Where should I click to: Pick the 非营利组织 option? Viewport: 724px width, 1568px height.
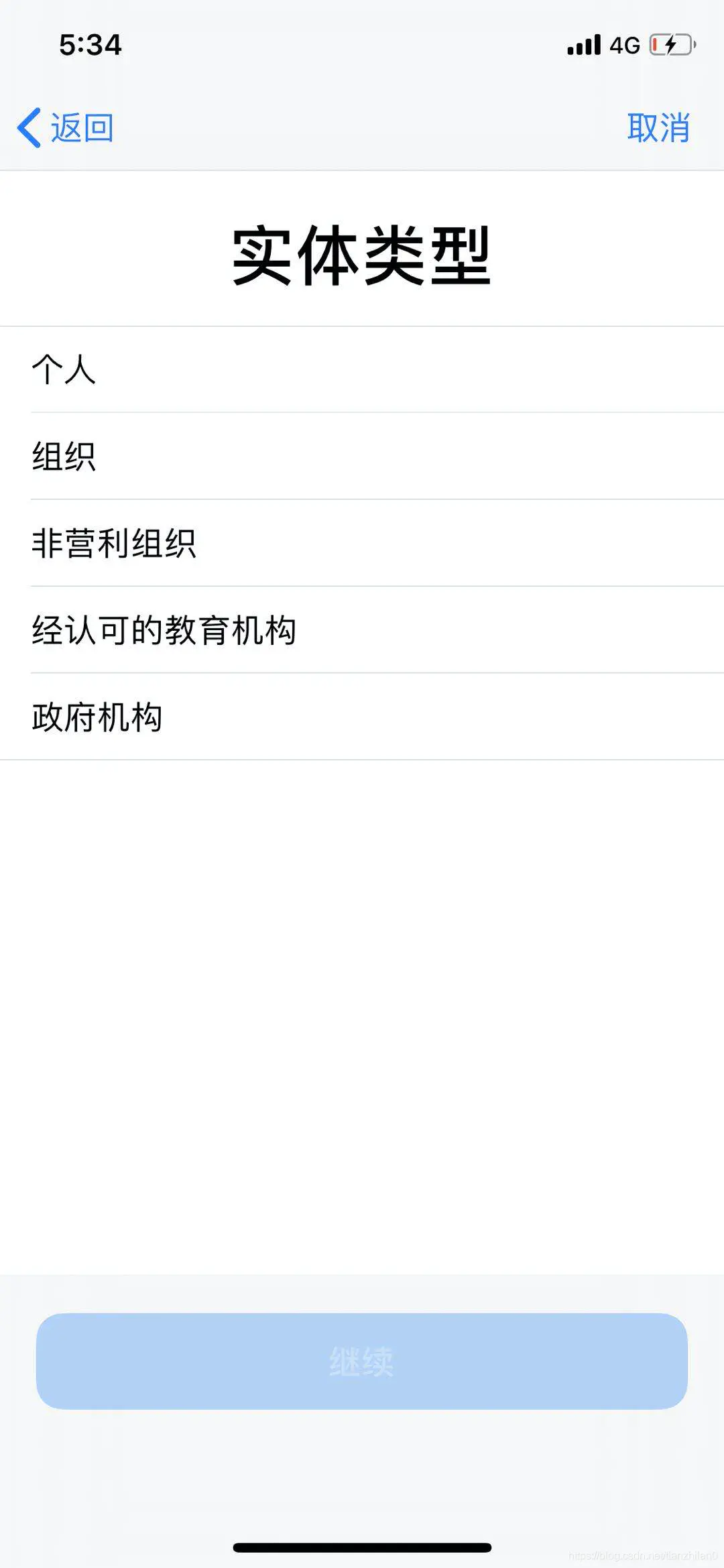coord(362,543)
